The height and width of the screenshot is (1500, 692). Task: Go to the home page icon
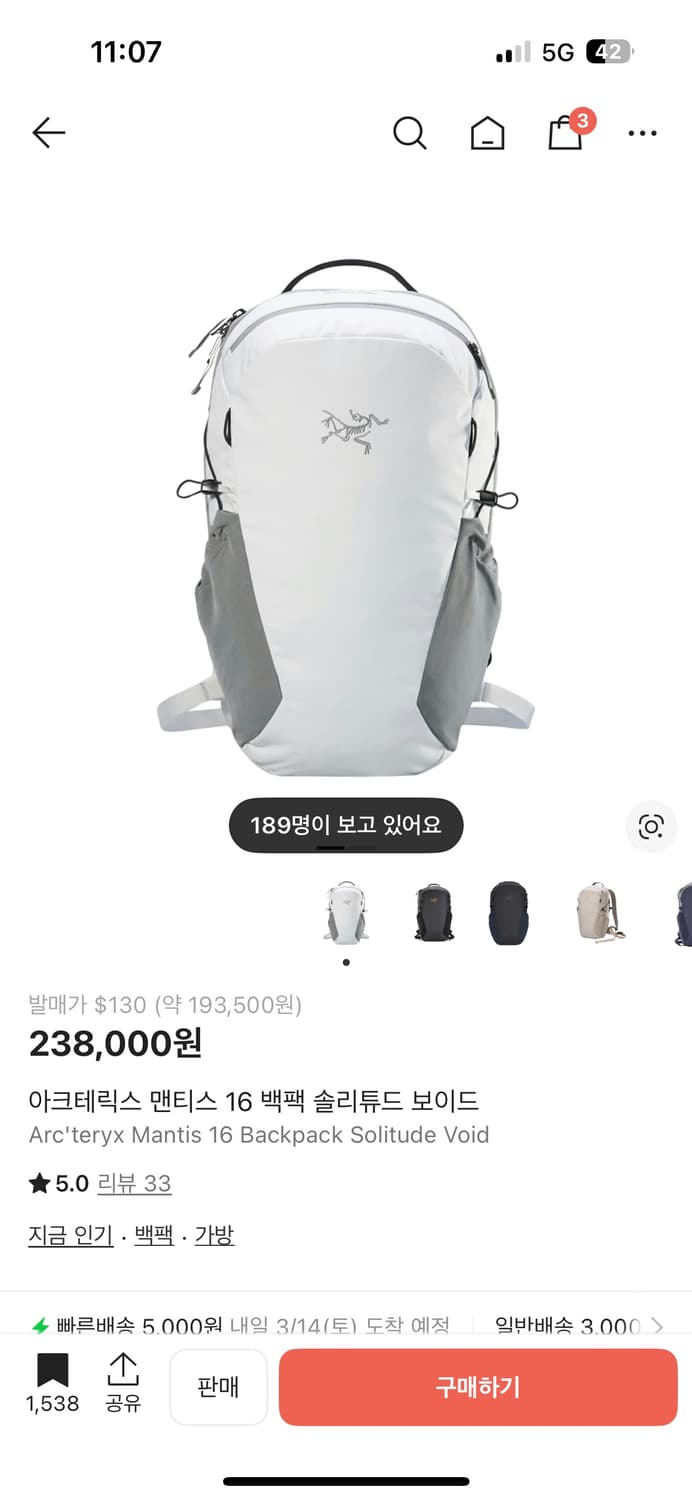click(487, 132)
